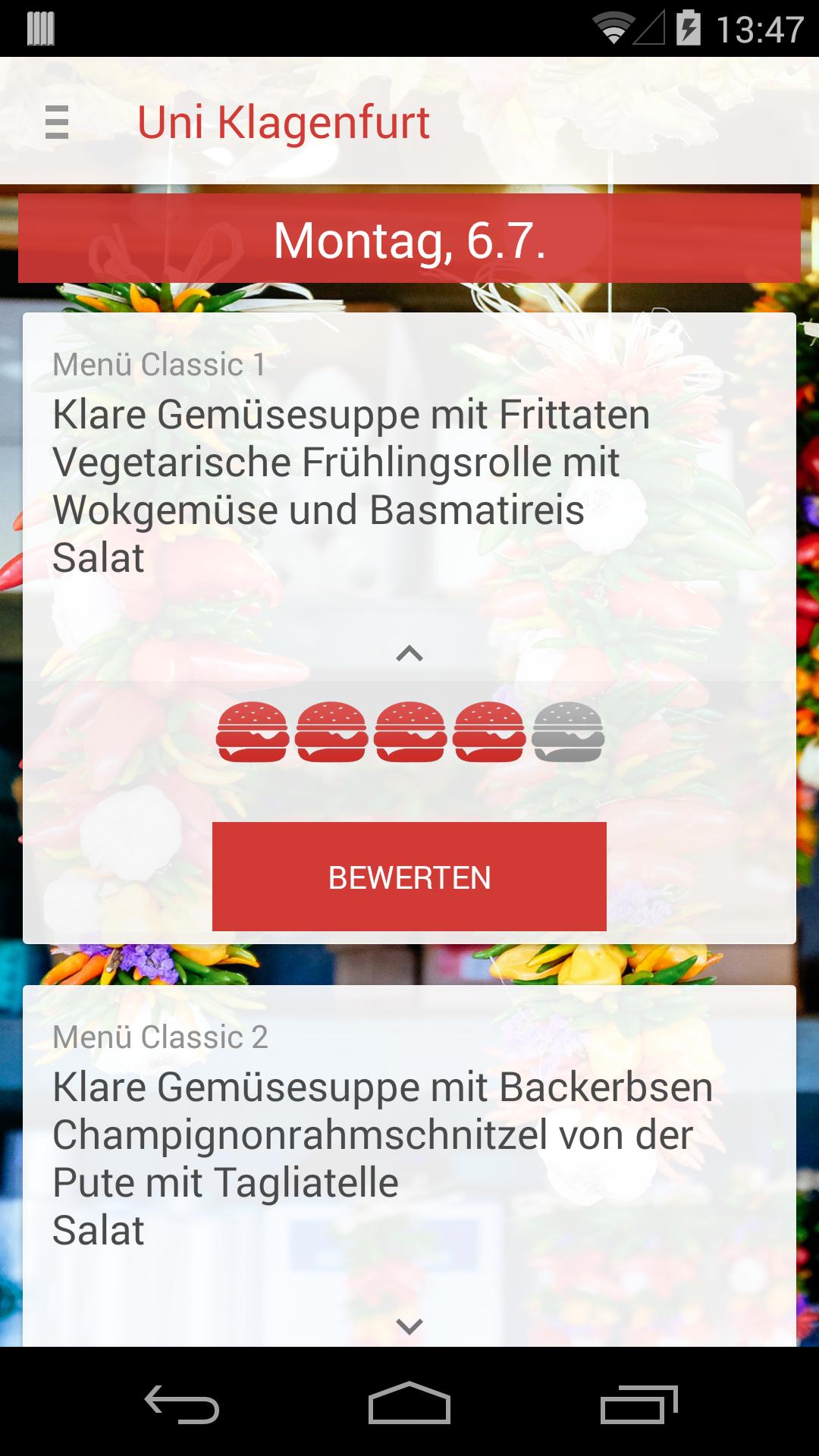Collapse the Menü Classic 1 rating section
819x1456 pixels.
point(409,653)
